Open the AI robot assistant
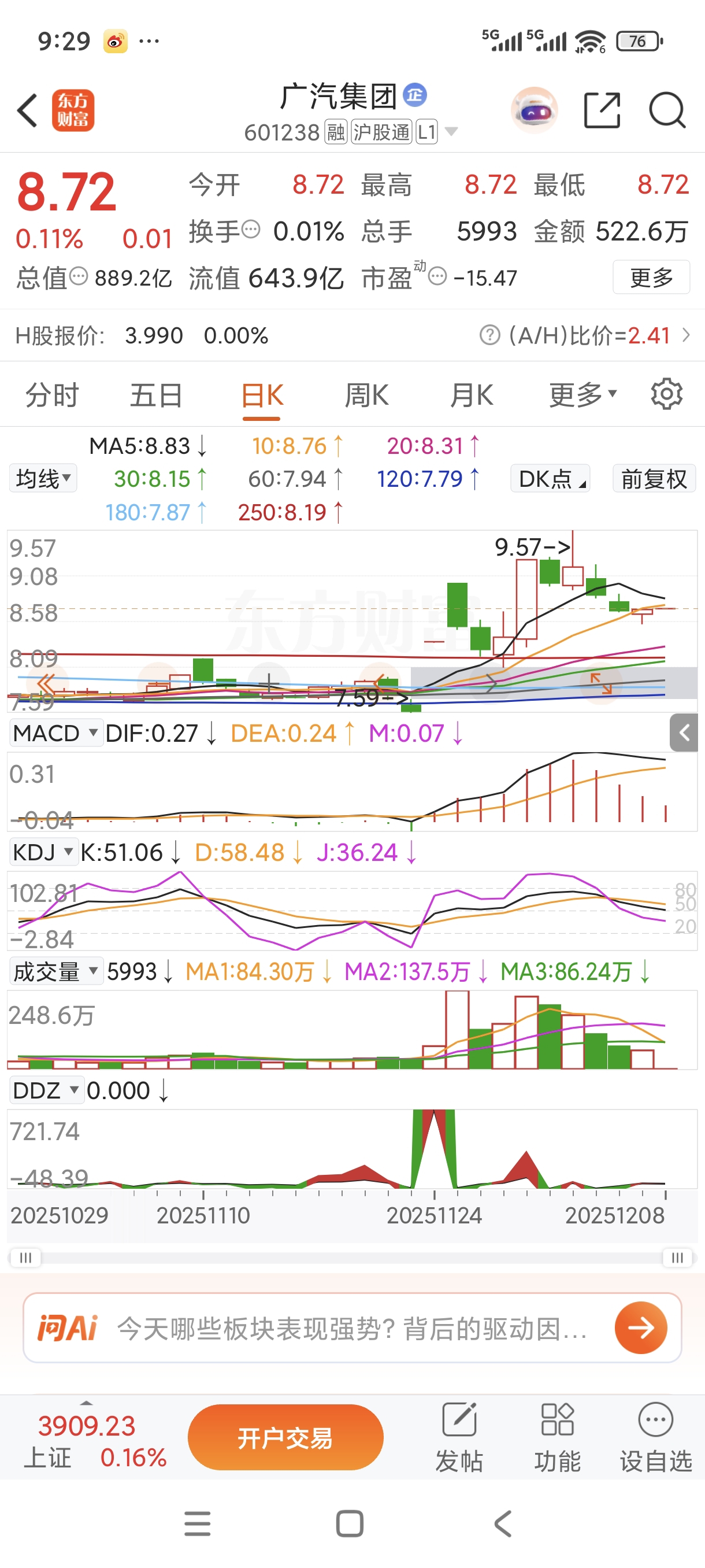The width and height of the screenshot is (705, 1568). (534, 111)
